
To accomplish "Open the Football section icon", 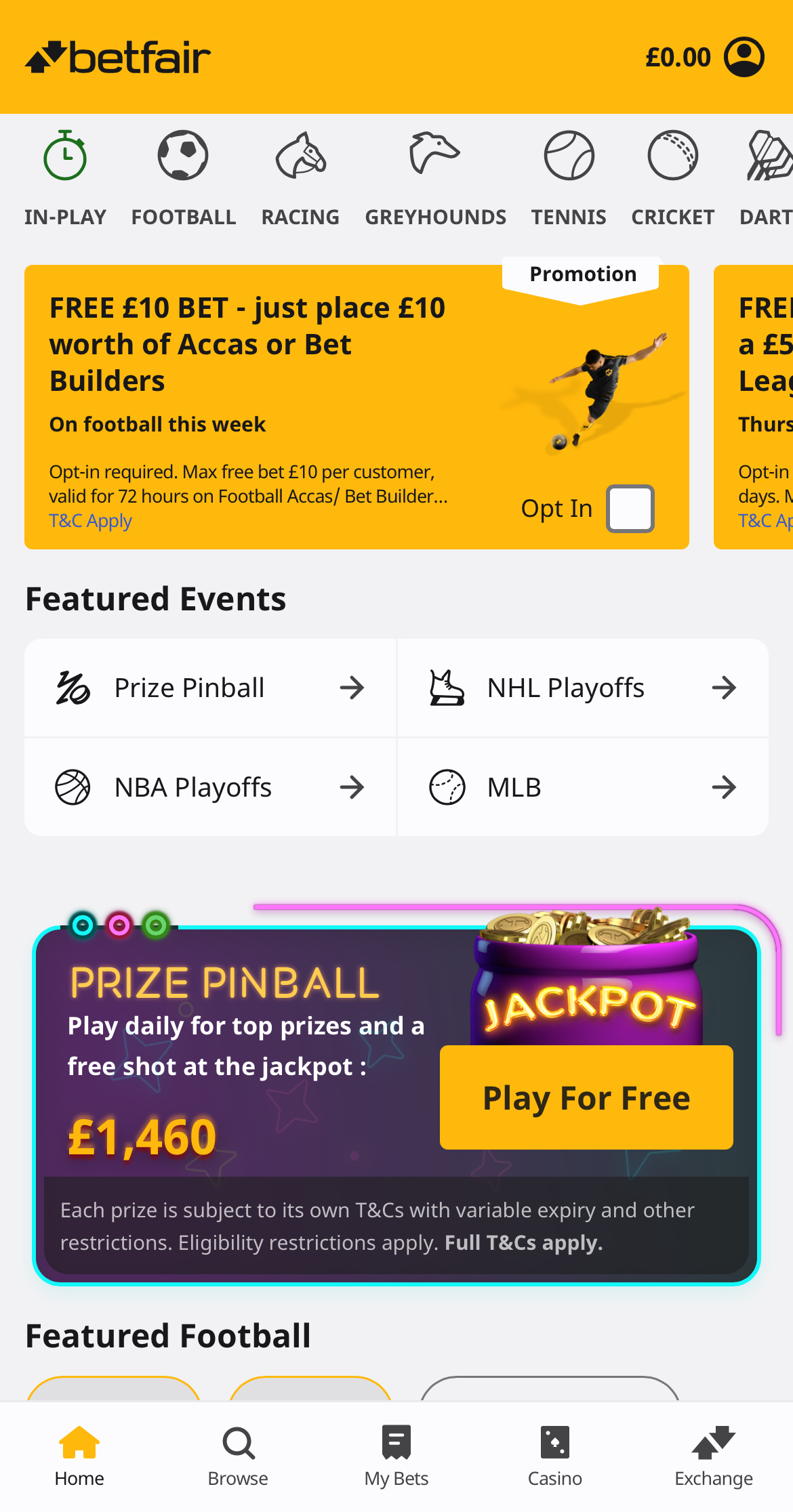I will pos(183,156).
